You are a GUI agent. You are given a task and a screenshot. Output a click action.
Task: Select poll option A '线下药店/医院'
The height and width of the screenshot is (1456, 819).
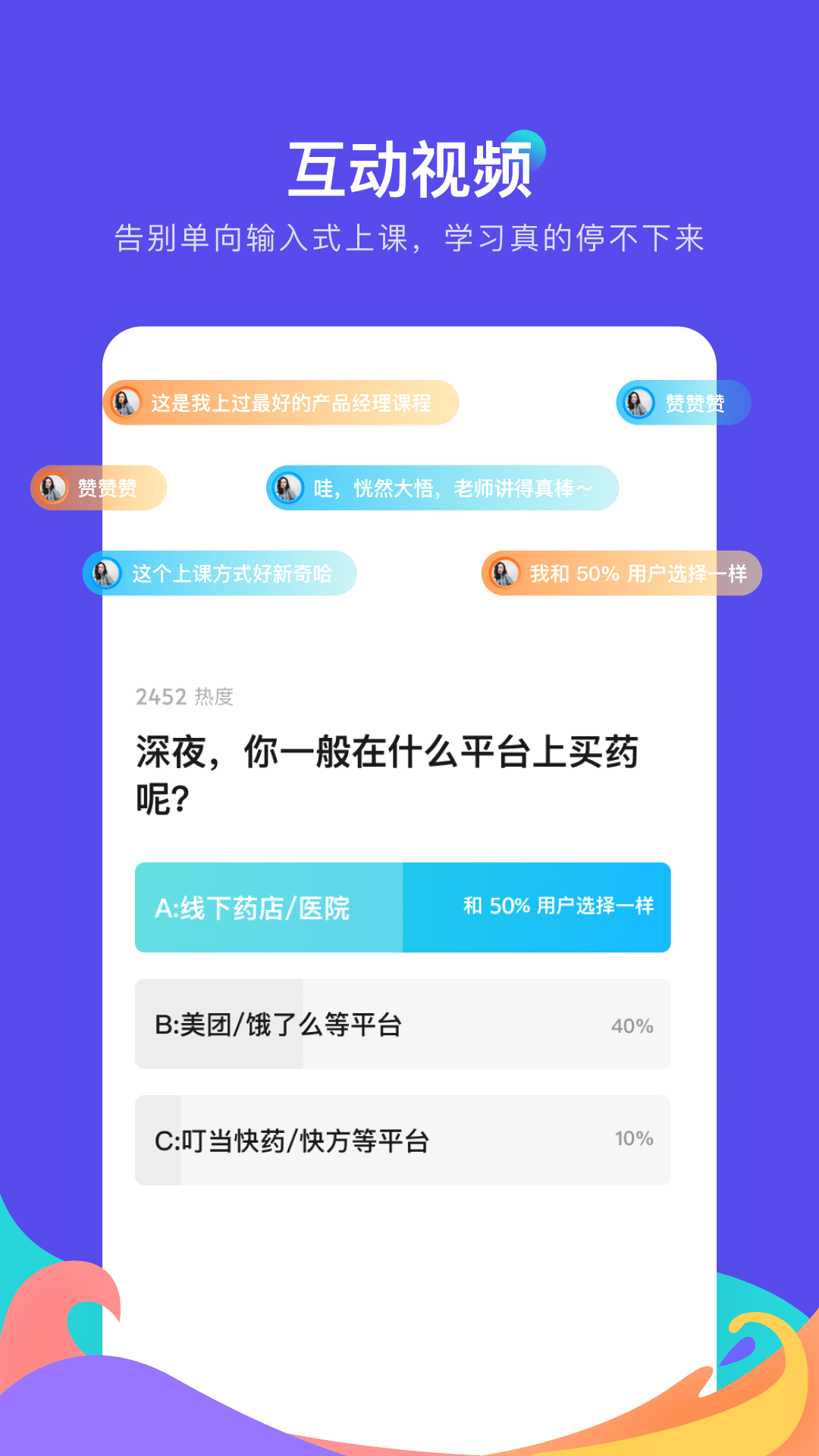point(265,907)
